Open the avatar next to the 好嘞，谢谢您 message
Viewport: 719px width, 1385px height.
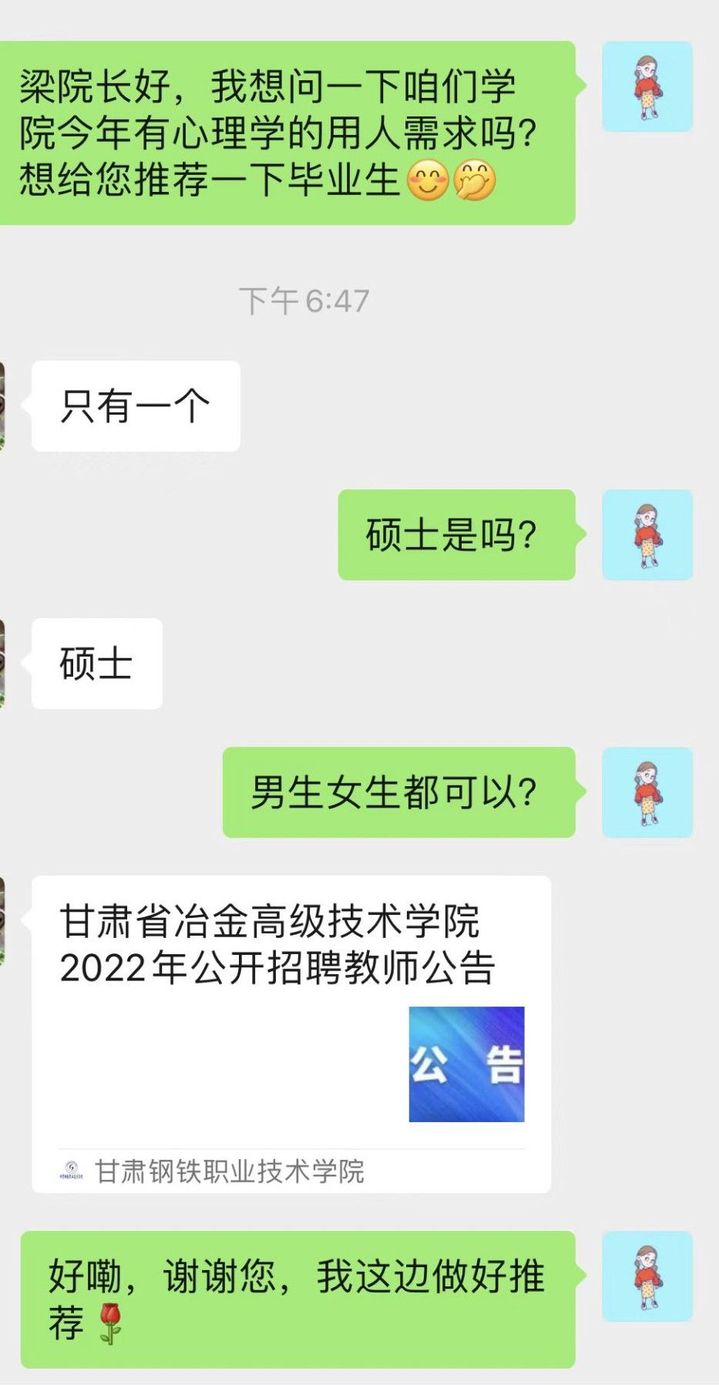(647, 1277)
